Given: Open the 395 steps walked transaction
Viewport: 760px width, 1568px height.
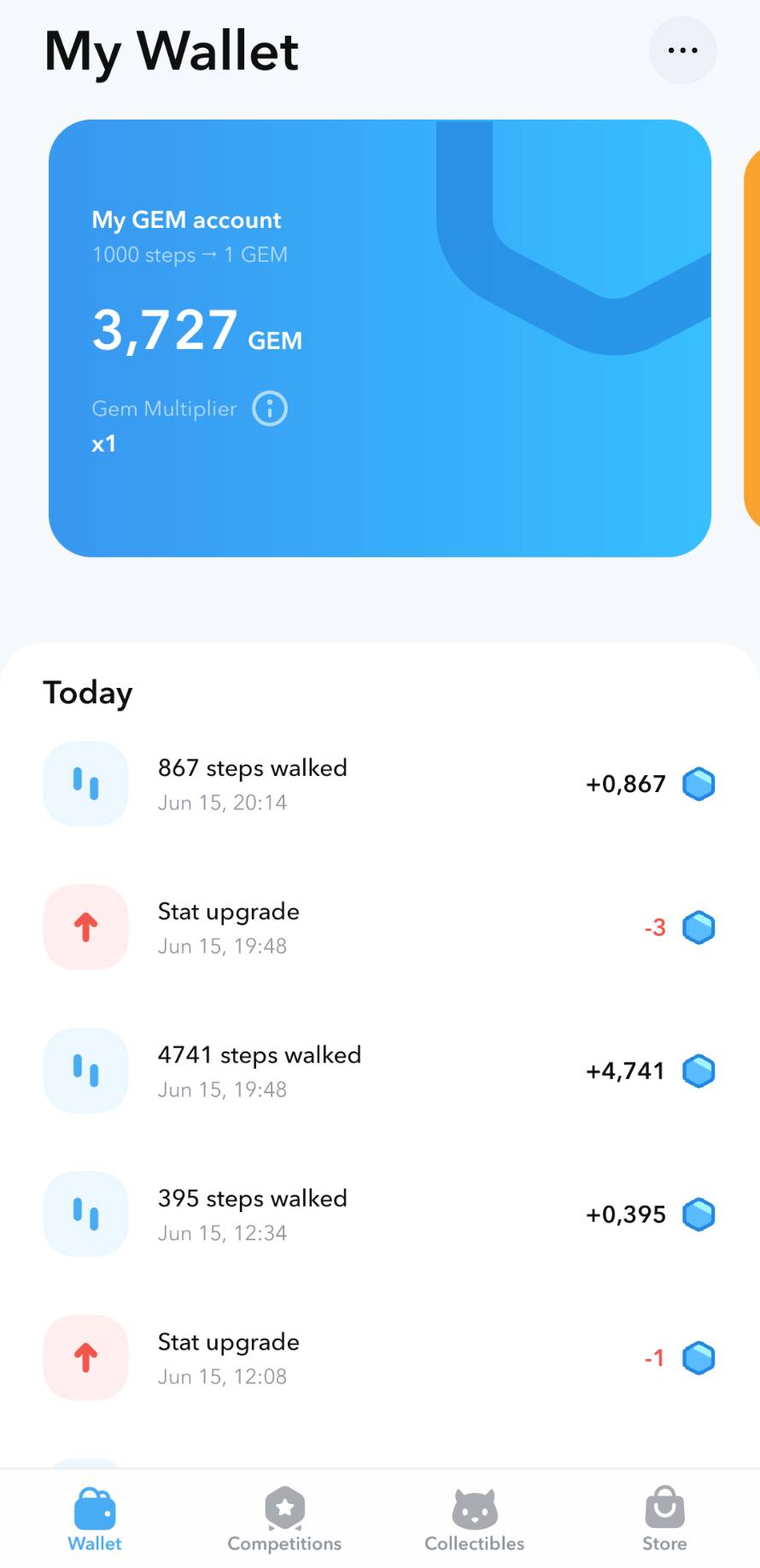Looking at the screenshot, I should (x=380, y=1214).
